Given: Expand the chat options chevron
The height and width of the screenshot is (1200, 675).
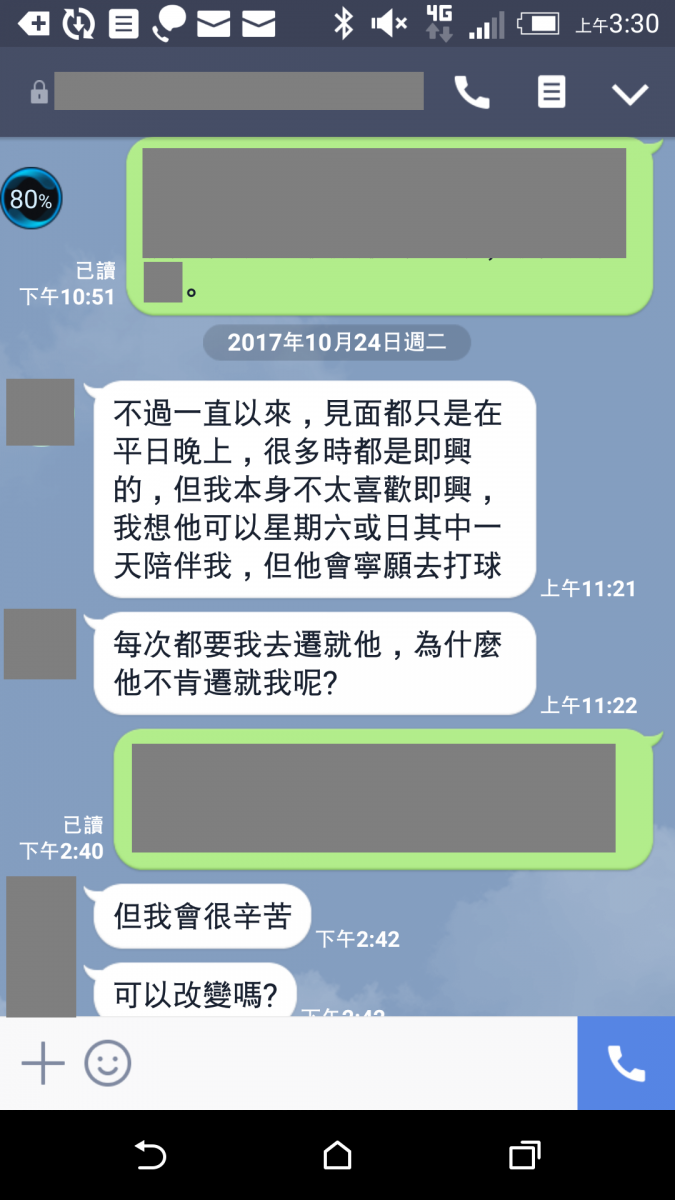Looking at the screenshot, I should 630,94.
